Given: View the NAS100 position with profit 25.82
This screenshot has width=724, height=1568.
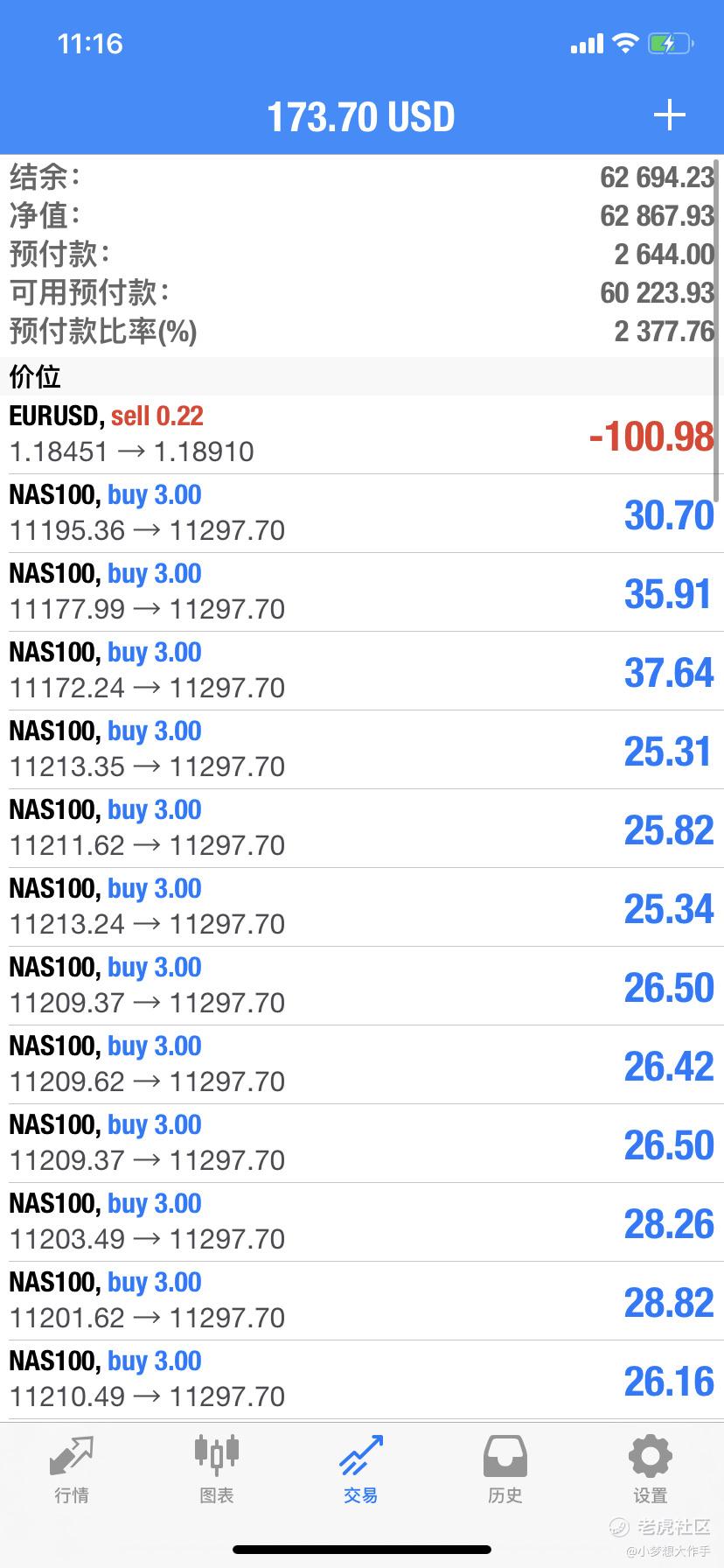Looking at the screenshot, I should [x=362, y=829].
